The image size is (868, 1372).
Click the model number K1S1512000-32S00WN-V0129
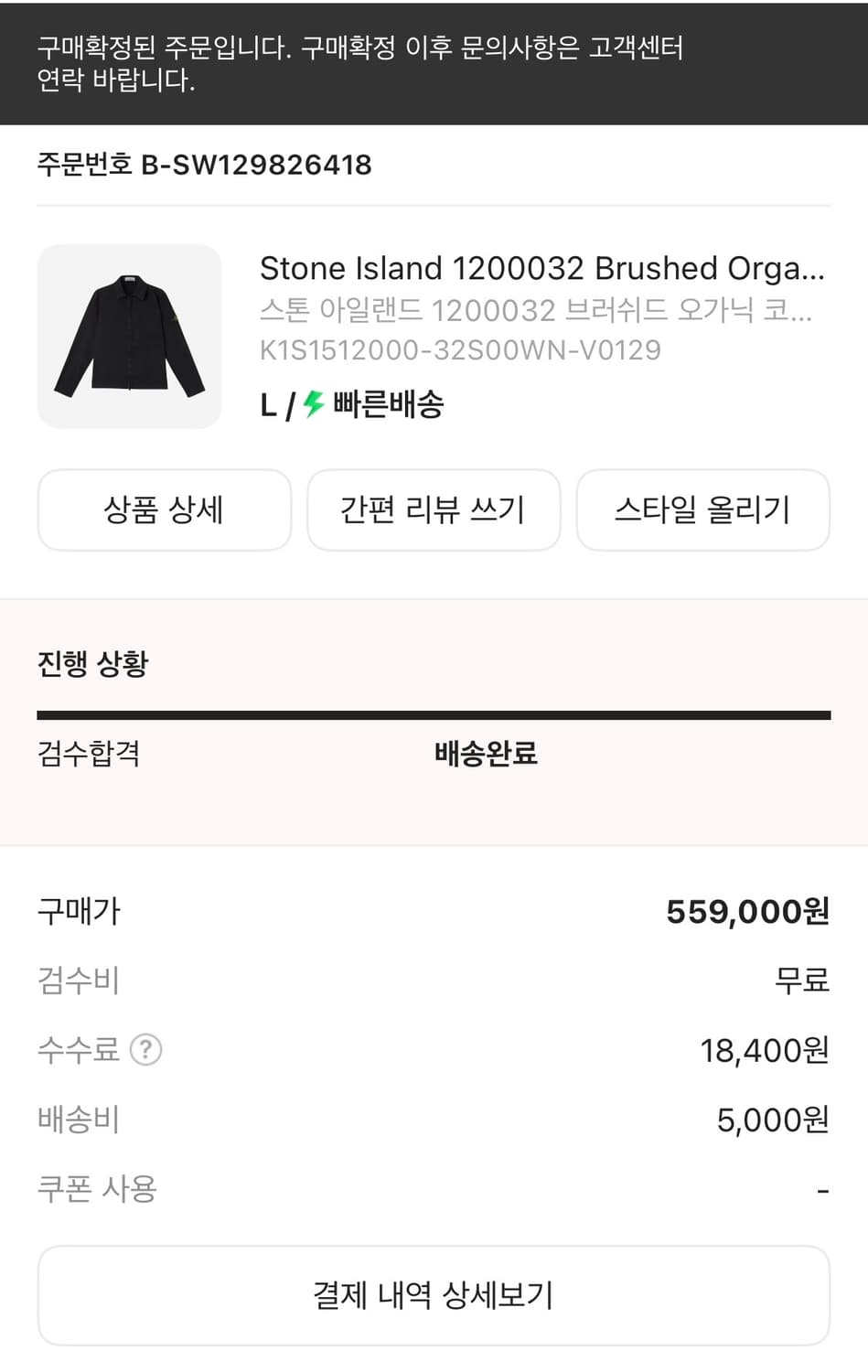pyautogui.click(x=460, y=349)
